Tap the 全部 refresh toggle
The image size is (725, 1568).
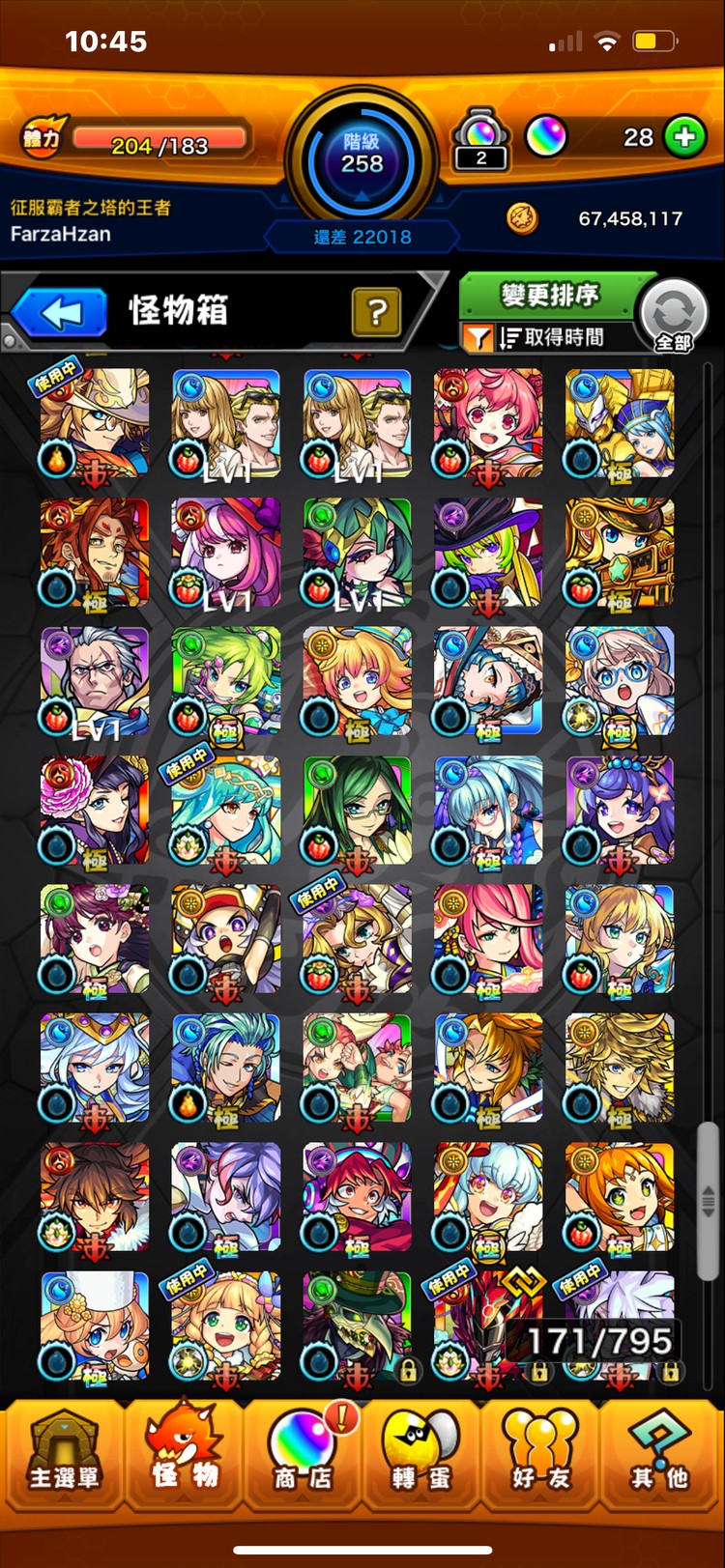pyautogui.click(x=674, y=315)
